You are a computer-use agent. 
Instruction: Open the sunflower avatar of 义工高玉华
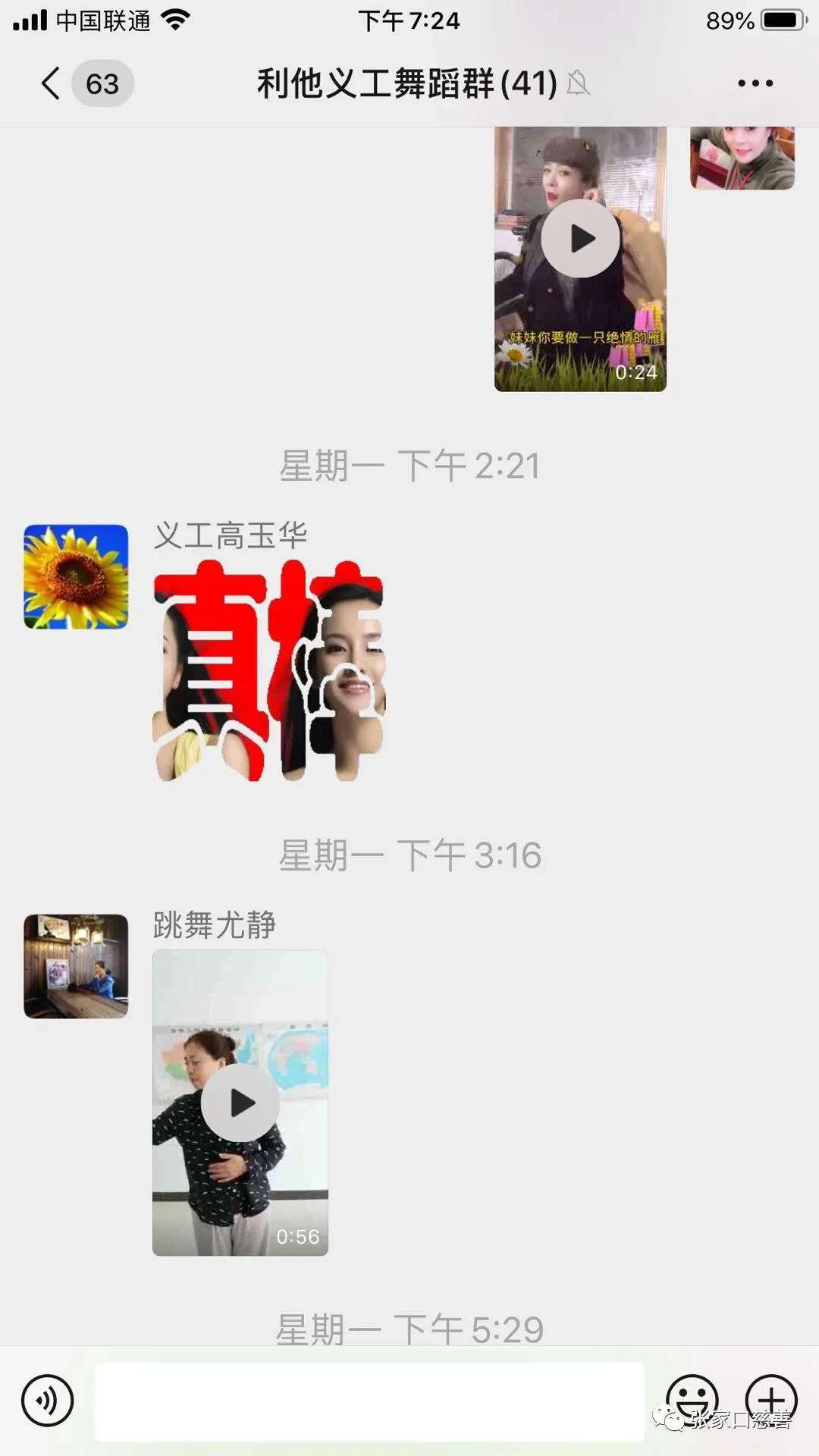pos(76,576)
